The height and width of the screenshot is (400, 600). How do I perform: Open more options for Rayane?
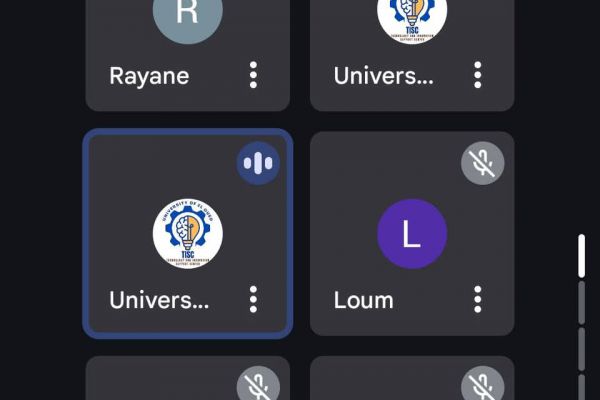[254, 75]
